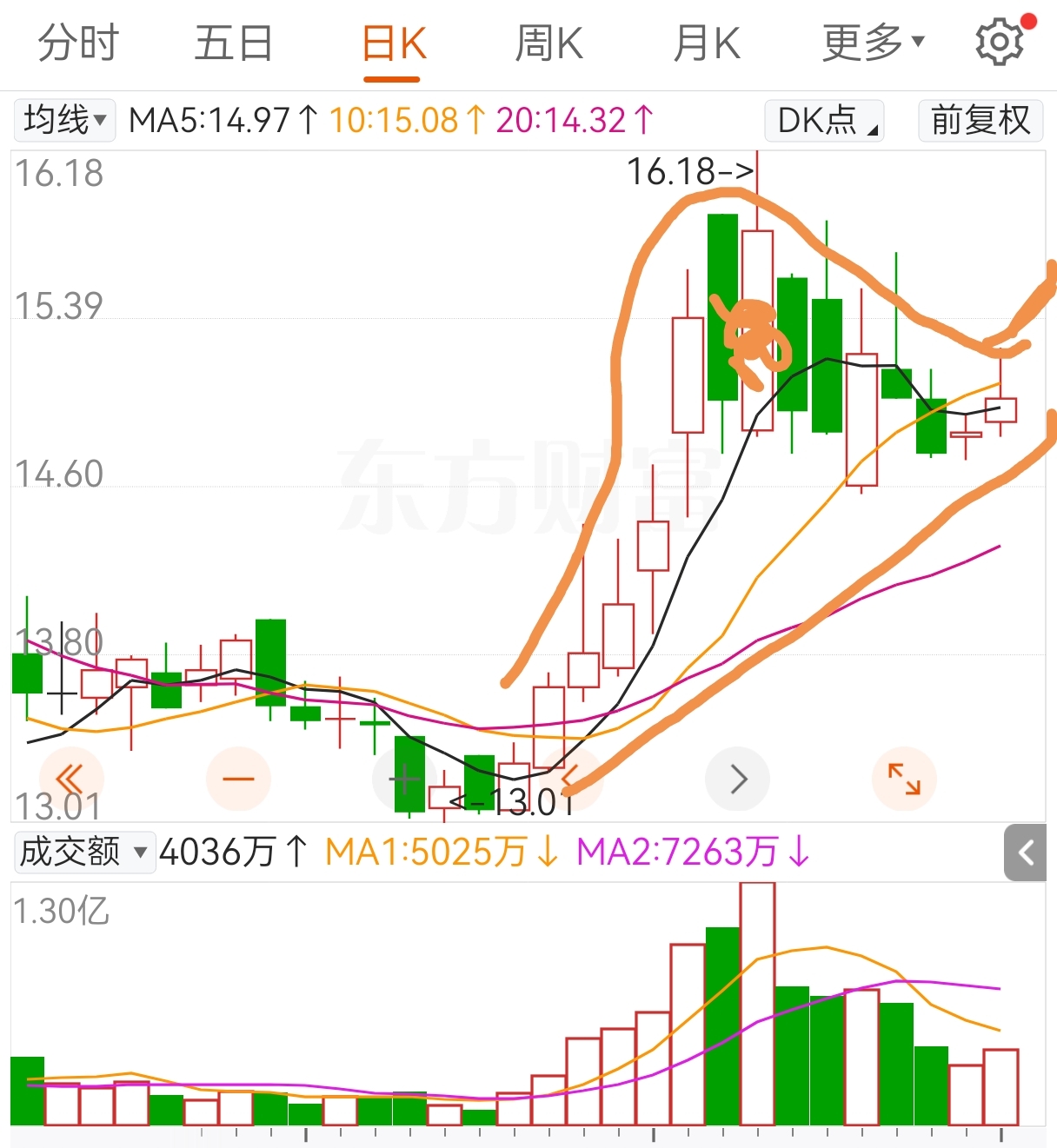Screen dimensions: 1057x1148
Task: Show the 月K monthly chart
Action: tap(707, 43)
